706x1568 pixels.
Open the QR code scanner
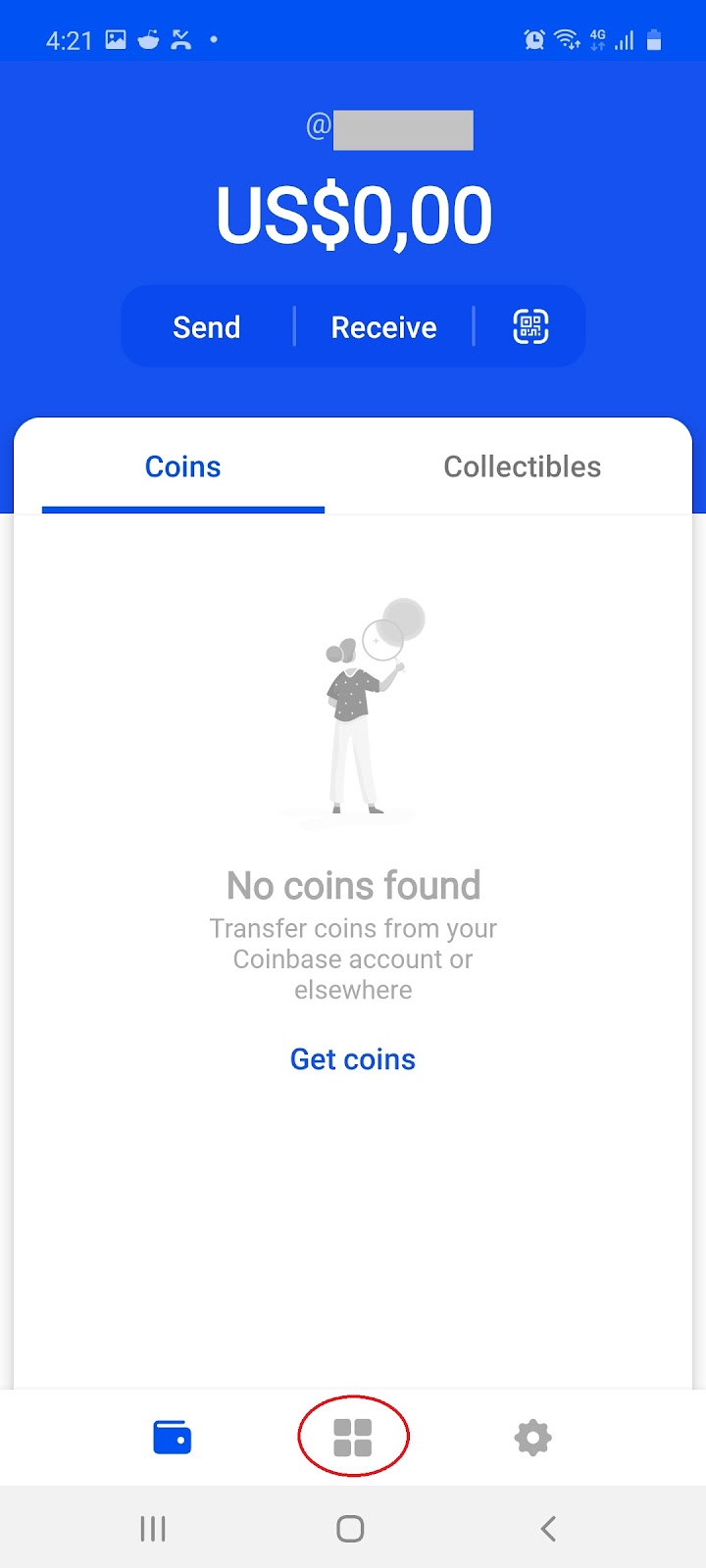click(x=530, y=326)
